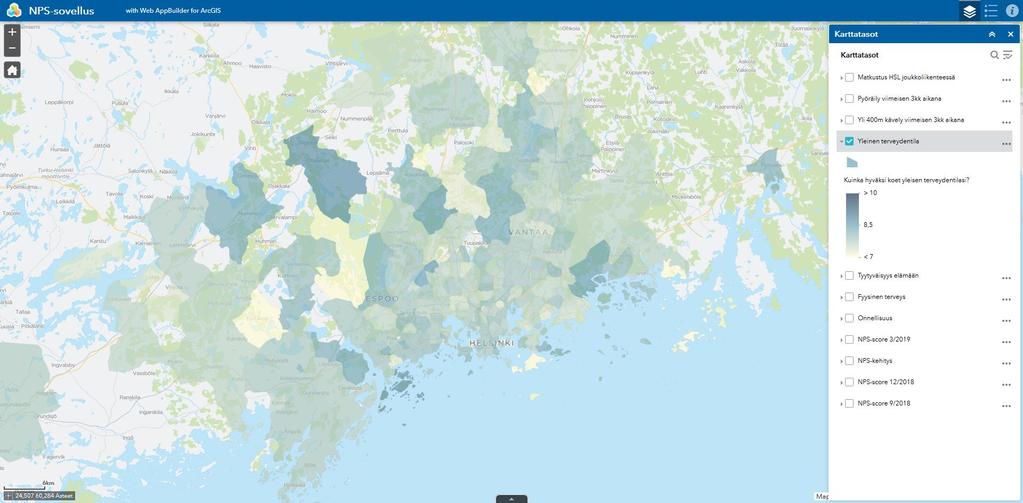1023x503 pixels.
Task: Search layers in Karttatasot
Action: click(994, 55)
